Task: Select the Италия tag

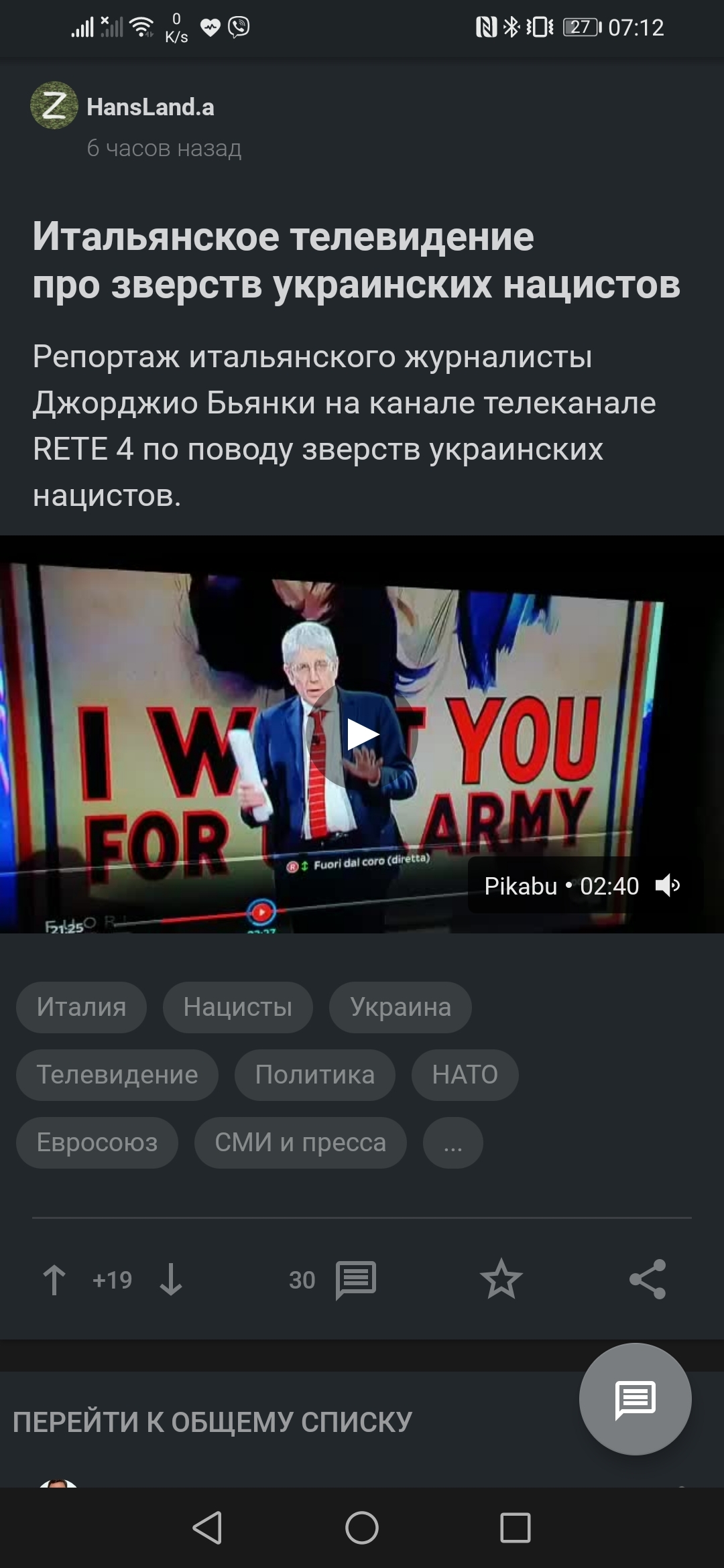Action: point(81,1007)
